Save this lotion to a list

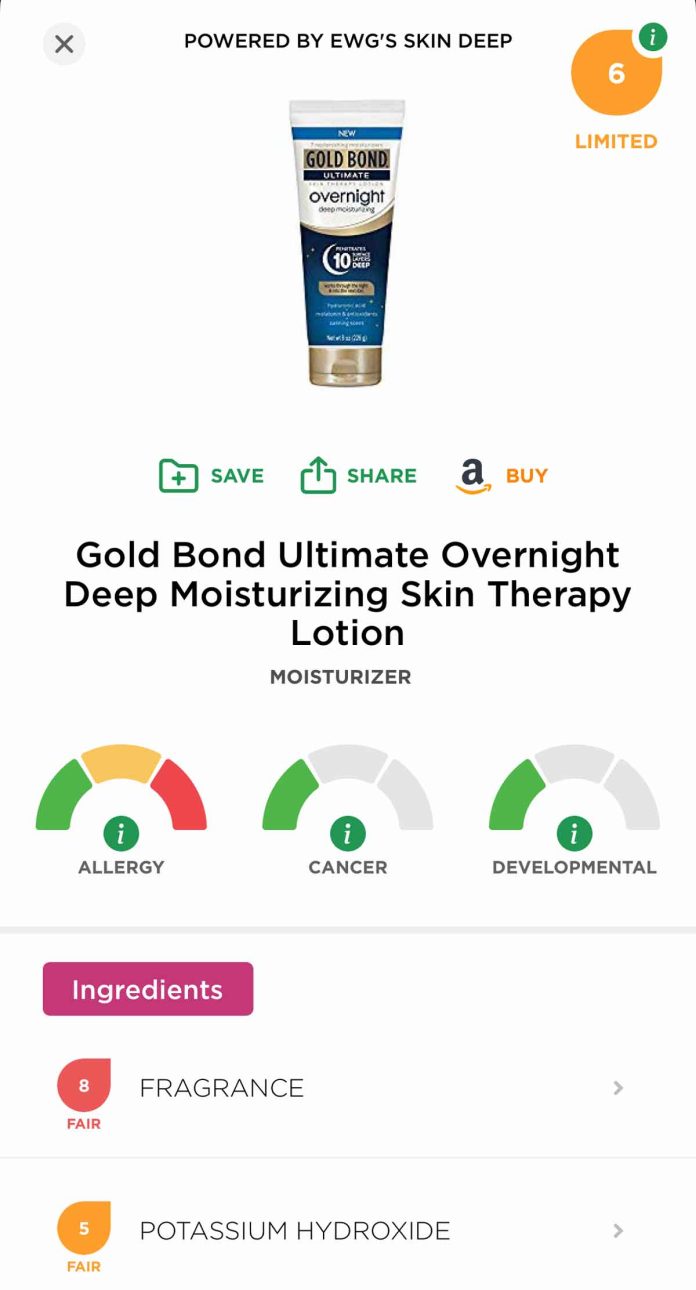click(x=212, y=476)
